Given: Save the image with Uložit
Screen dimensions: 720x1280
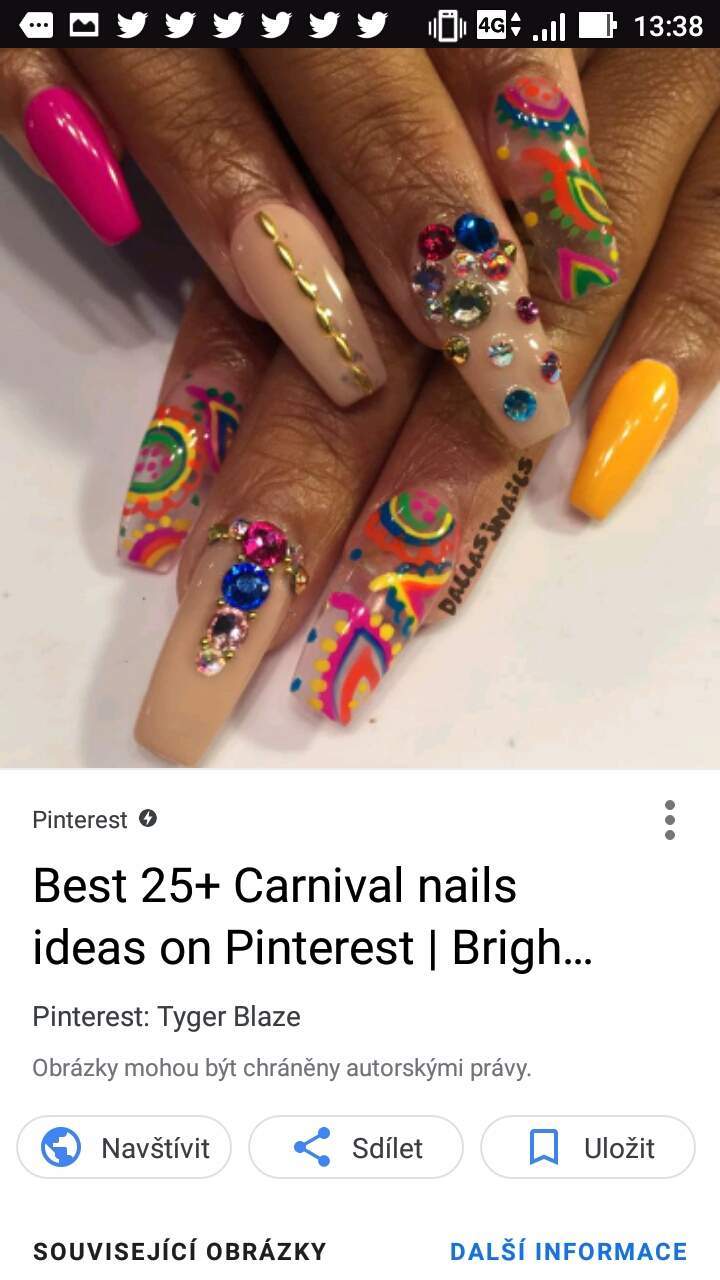Looking at the screenshot, I should coord(588,1147).
